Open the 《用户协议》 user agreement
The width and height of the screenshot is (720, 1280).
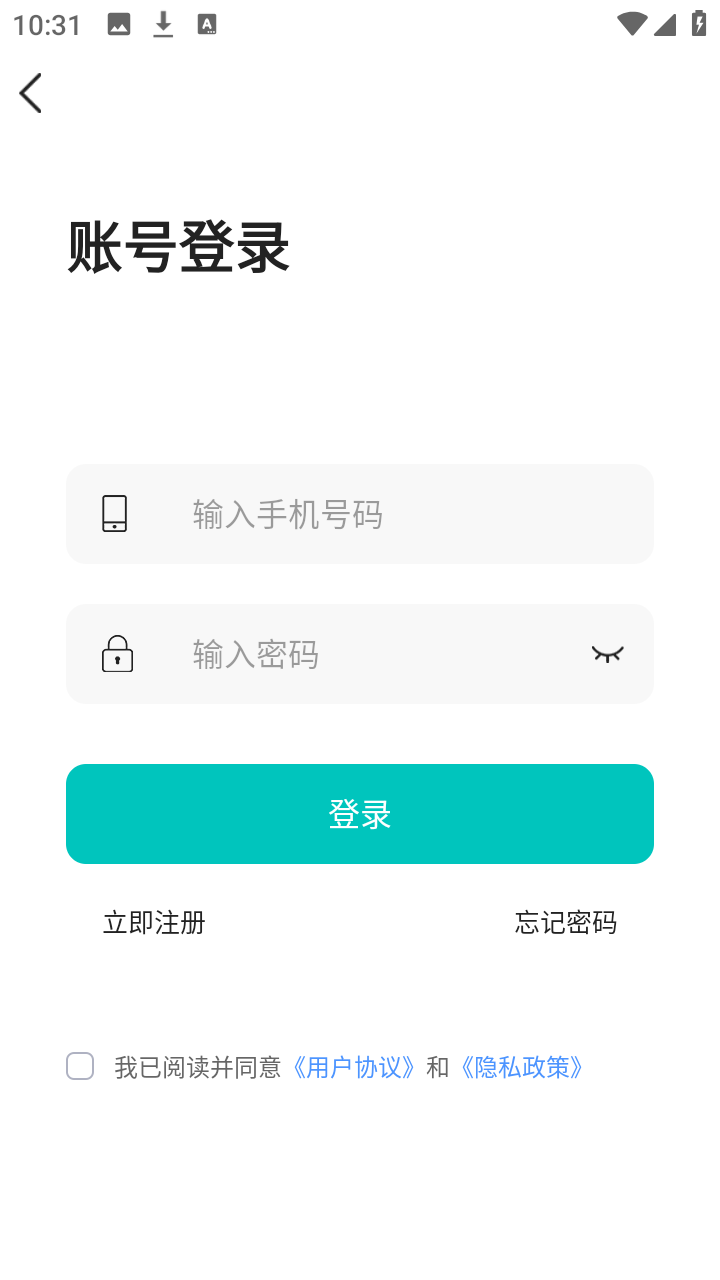coord(354,1067)
